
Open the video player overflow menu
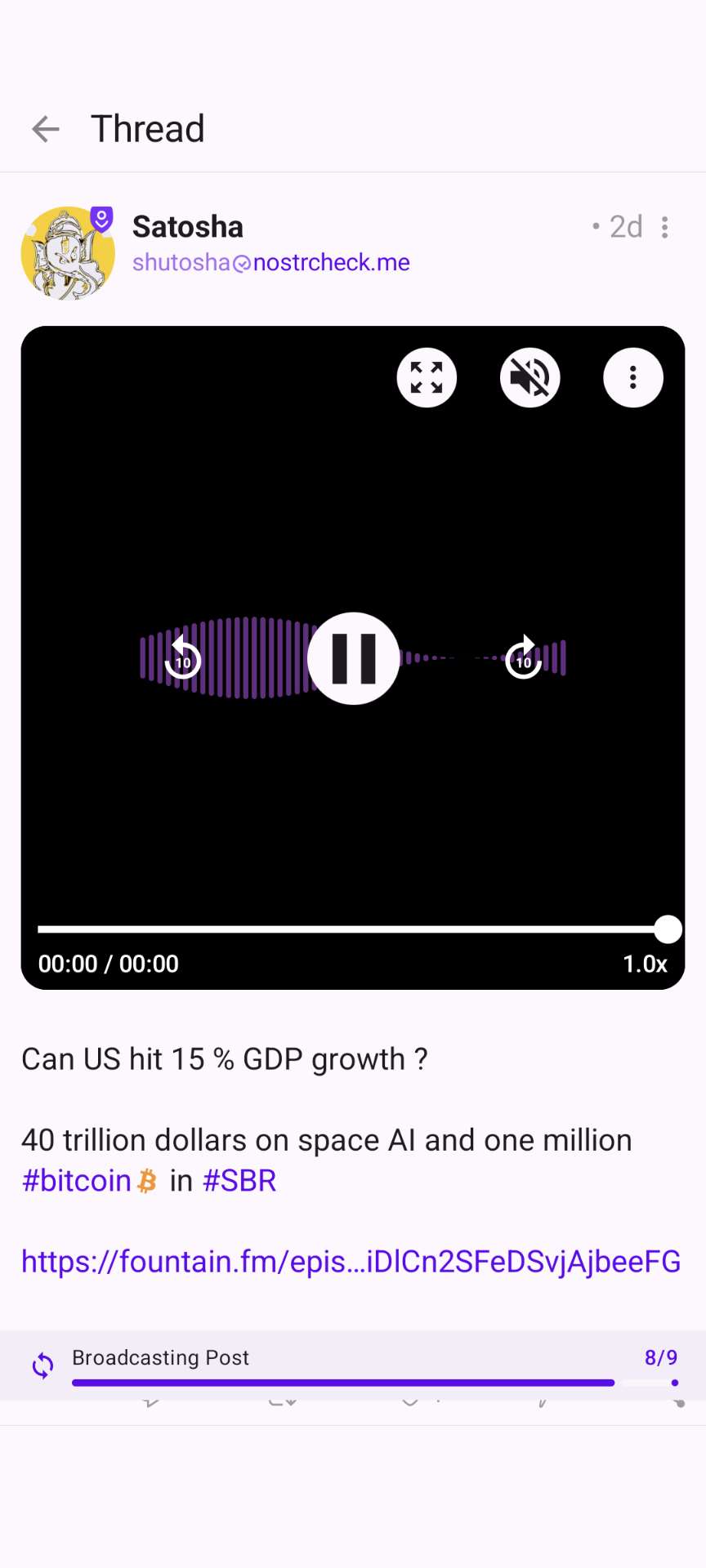pos(633,377)
